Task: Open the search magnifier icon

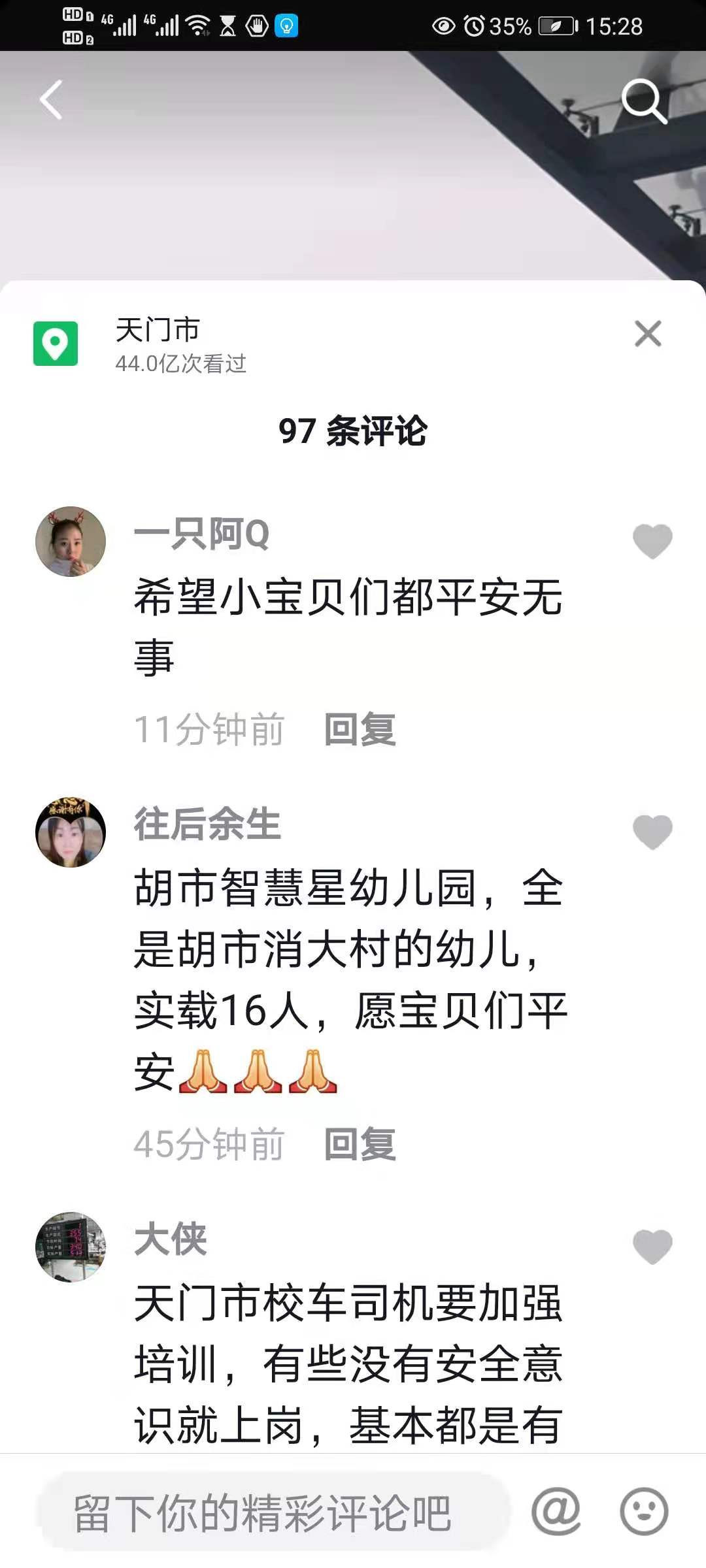Action: (644, 101)
